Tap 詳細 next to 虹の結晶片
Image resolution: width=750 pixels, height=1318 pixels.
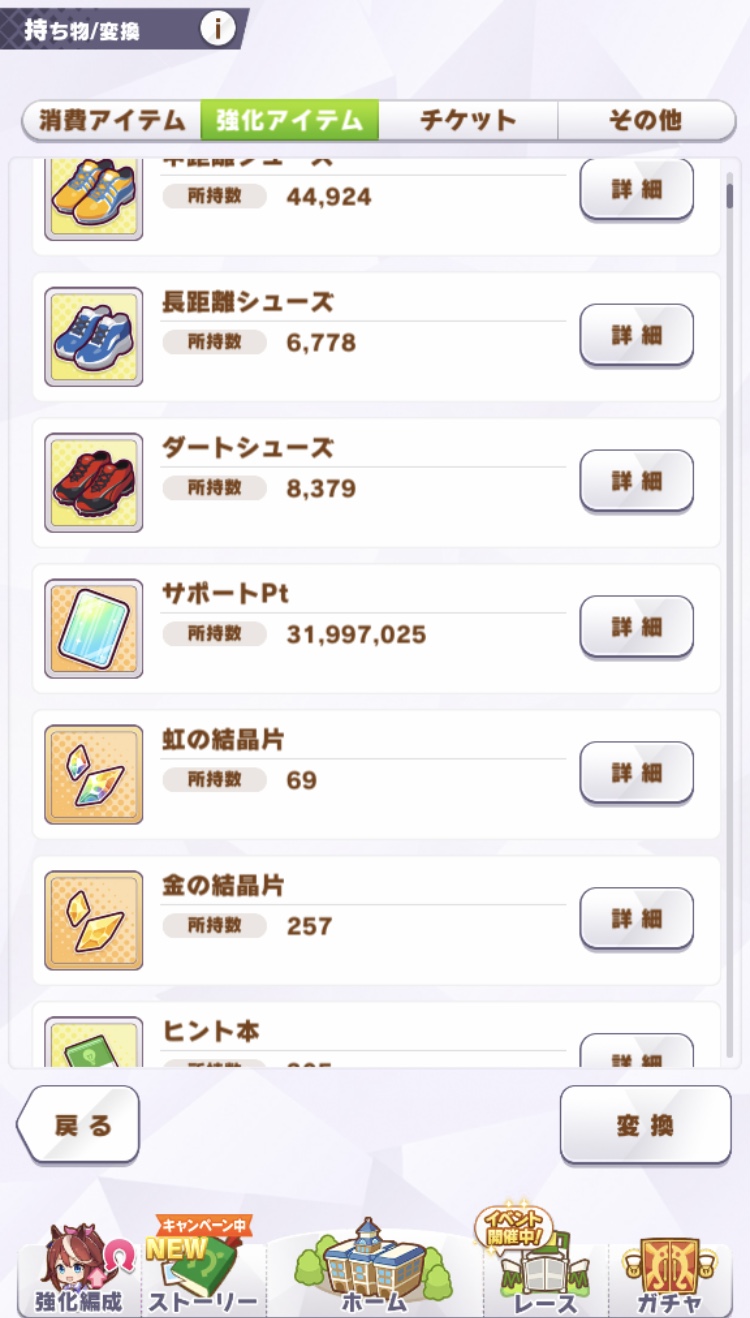coord(636,773)
